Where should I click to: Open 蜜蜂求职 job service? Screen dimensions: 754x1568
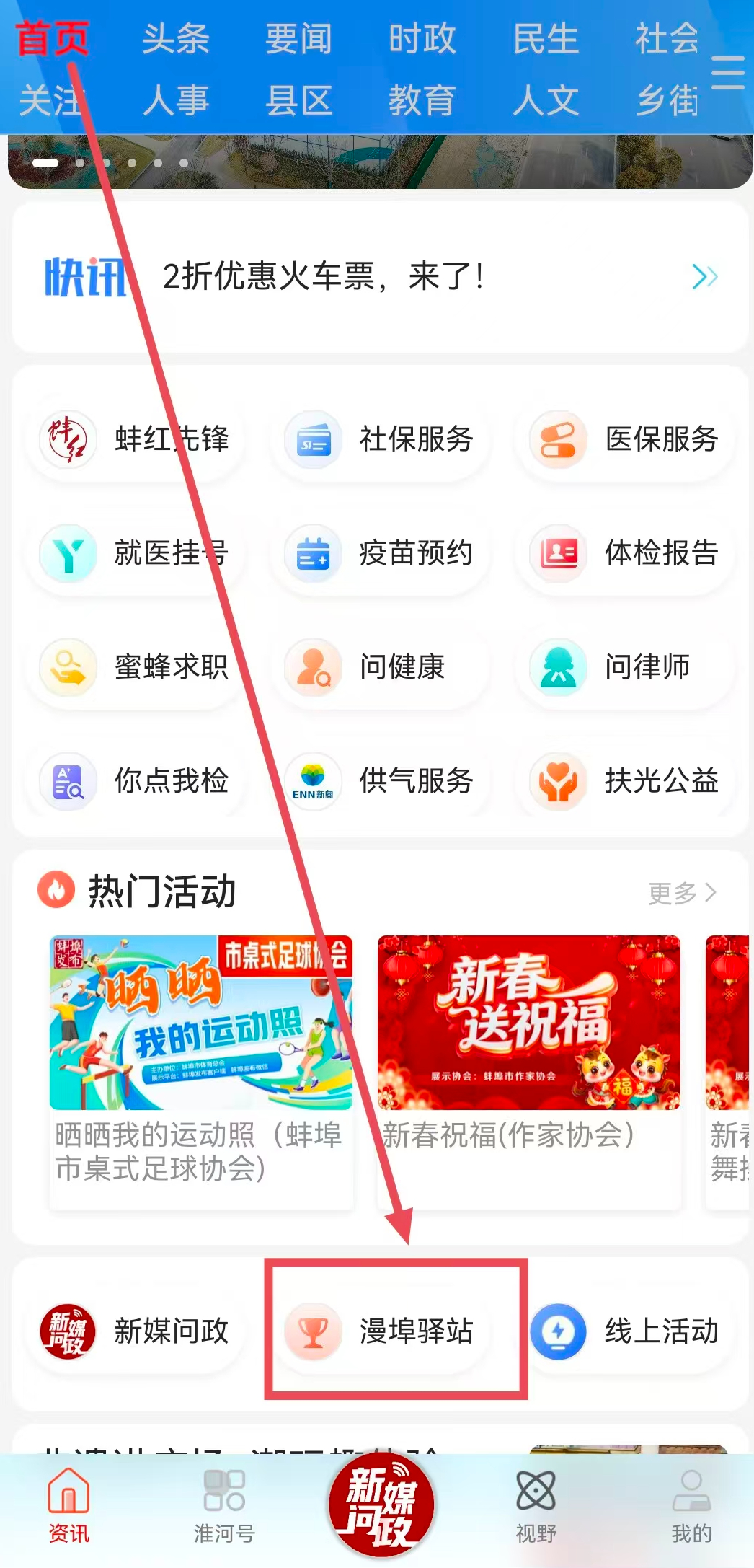pos(136,667)
